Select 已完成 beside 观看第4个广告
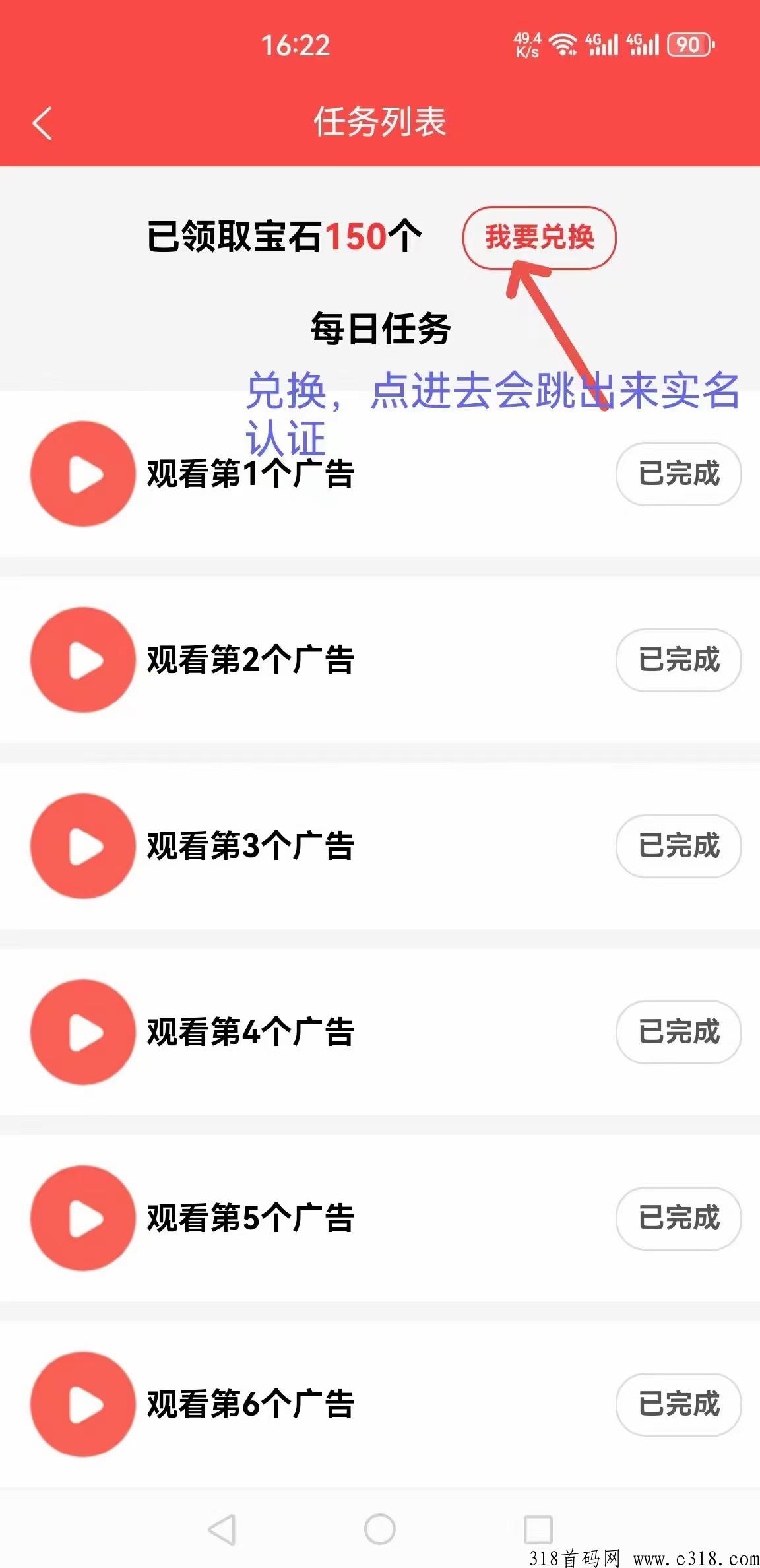 click(x=678, y=1032)
